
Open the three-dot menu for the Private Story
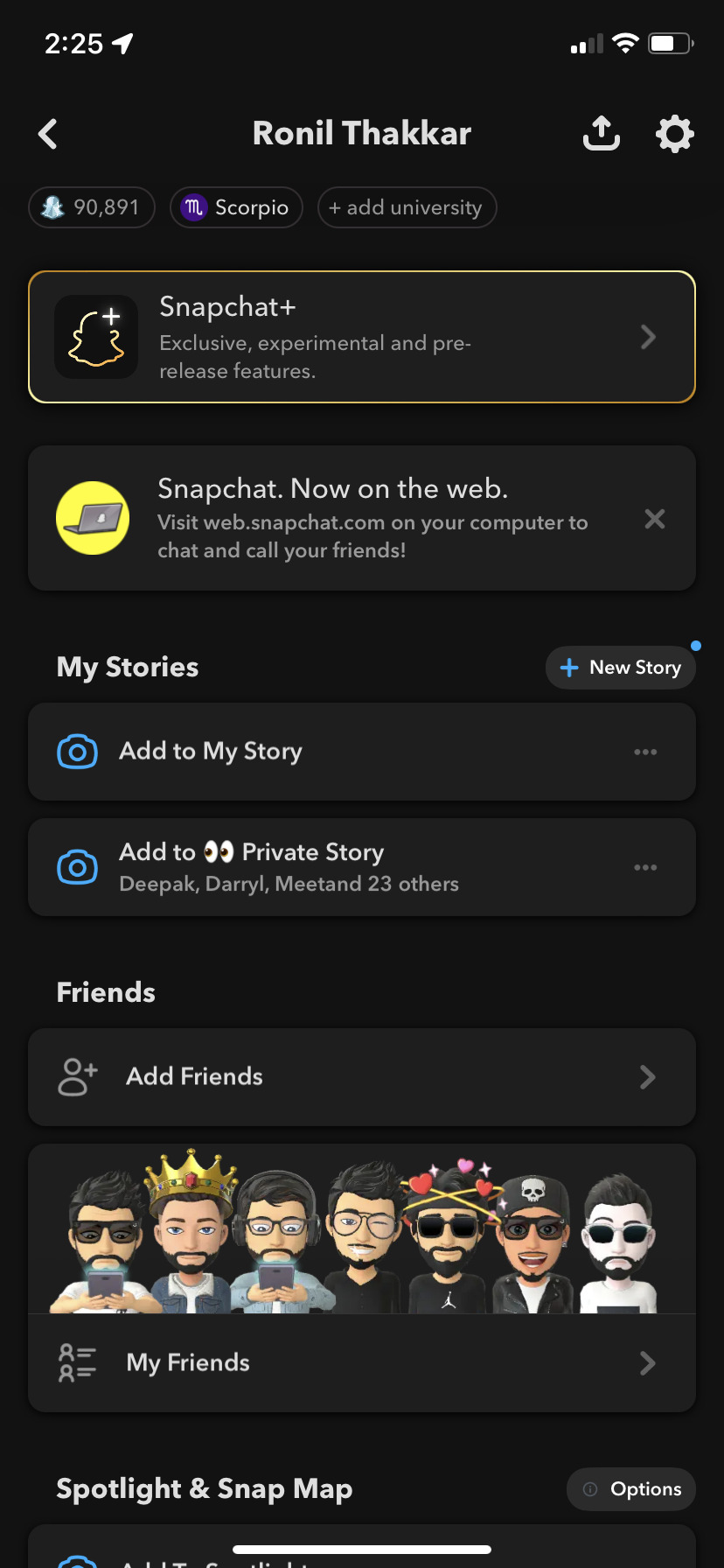(x=645, y=867)
